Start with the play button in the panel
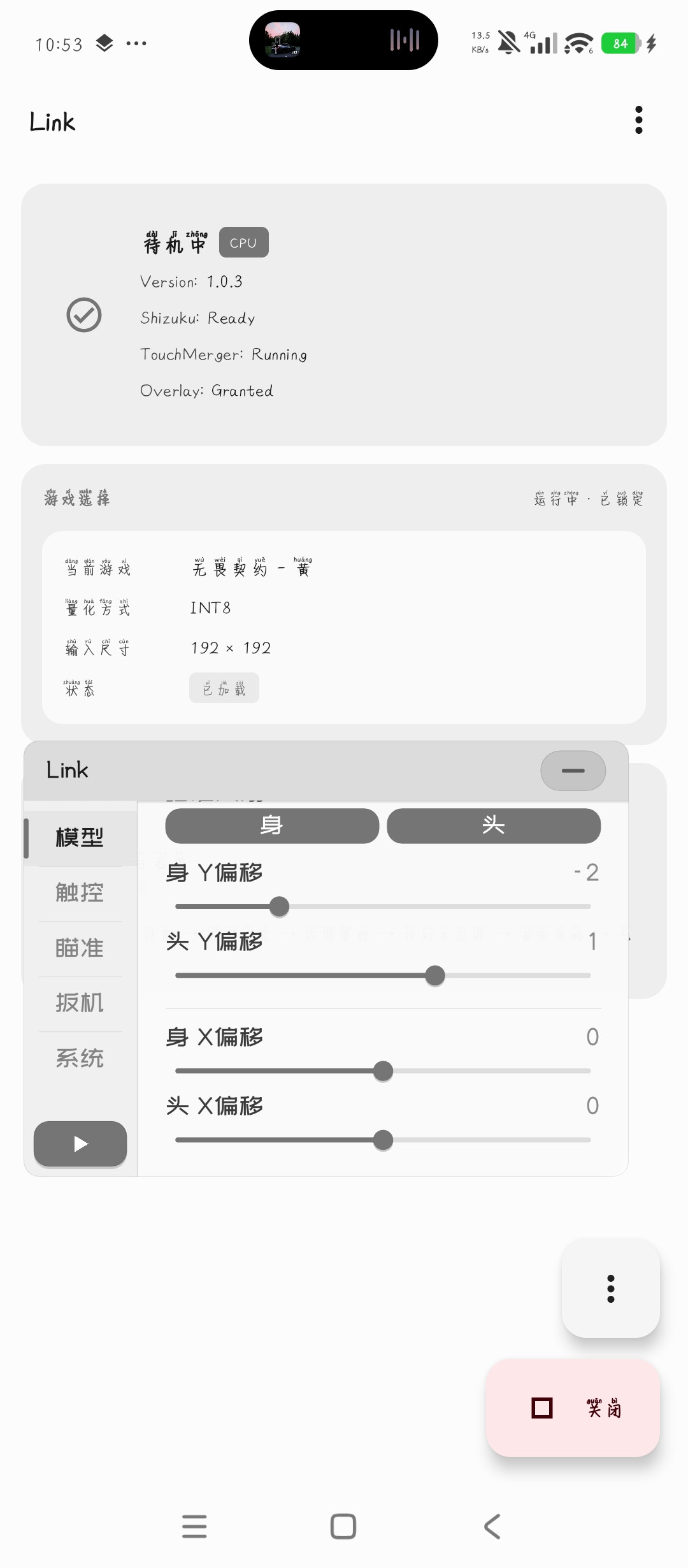The width and height of the screenshot is (688, 1568). 80,1144
